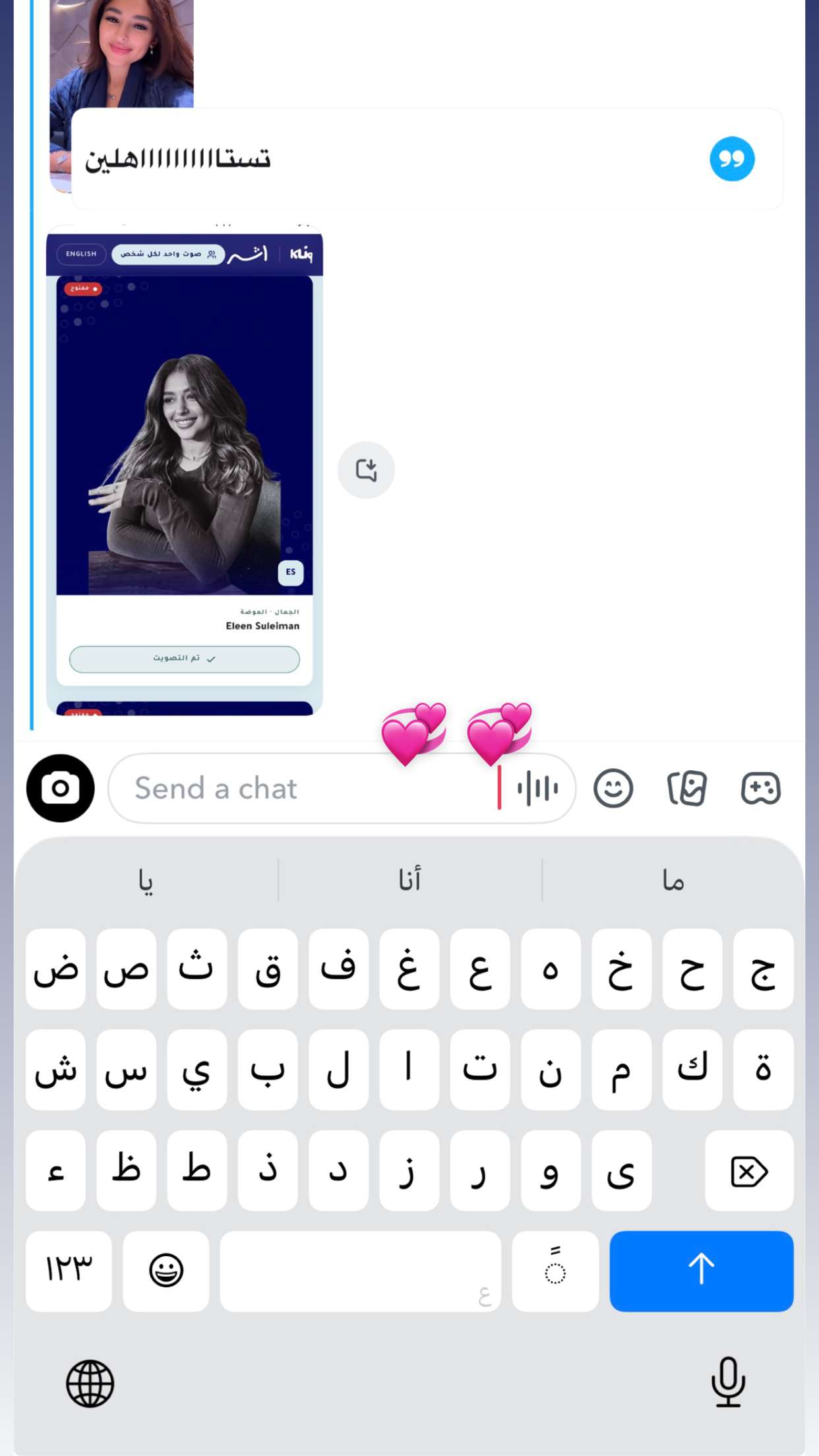
Task: Open the Eleen Suleiman voting image
Action: (x=185, y=470)
